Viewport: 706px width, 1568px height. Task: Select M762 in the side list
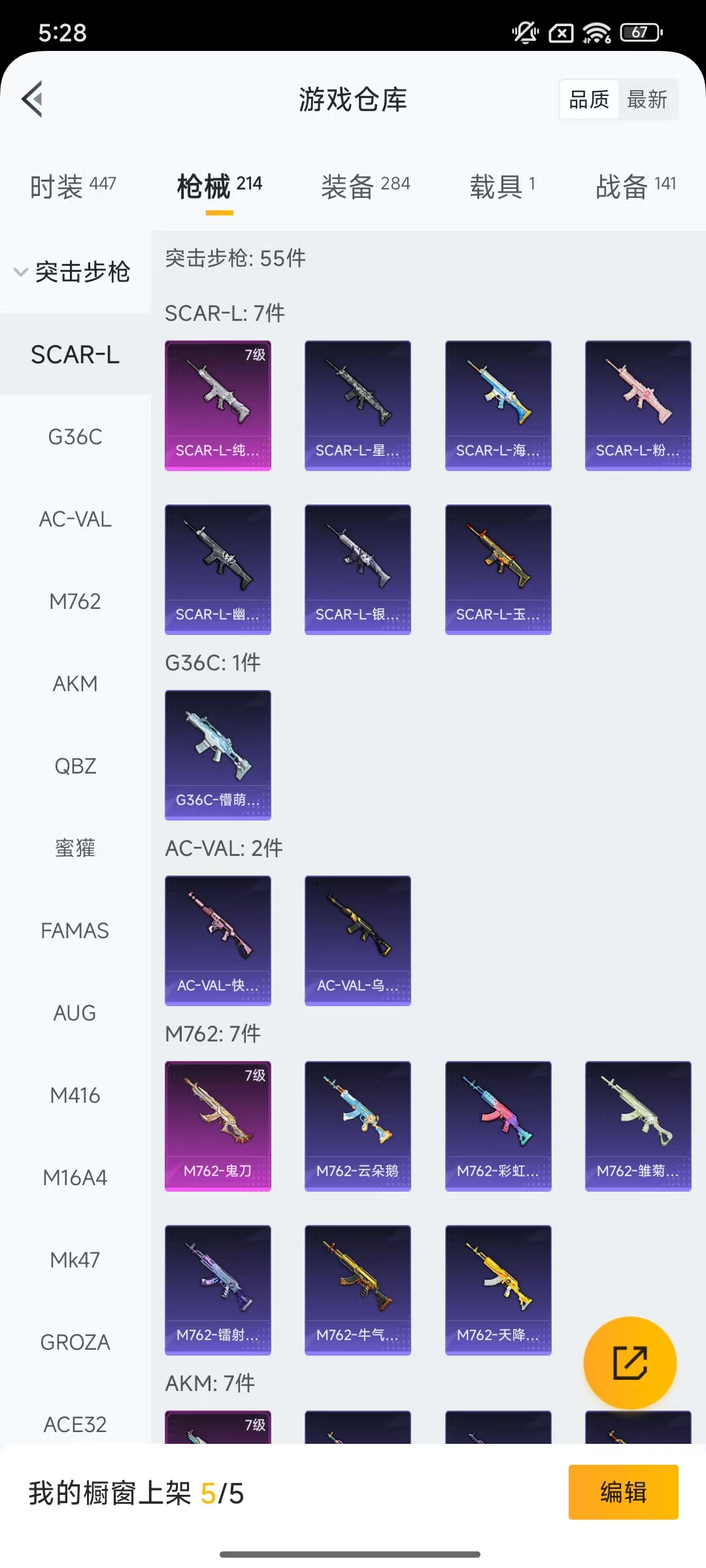75,601
